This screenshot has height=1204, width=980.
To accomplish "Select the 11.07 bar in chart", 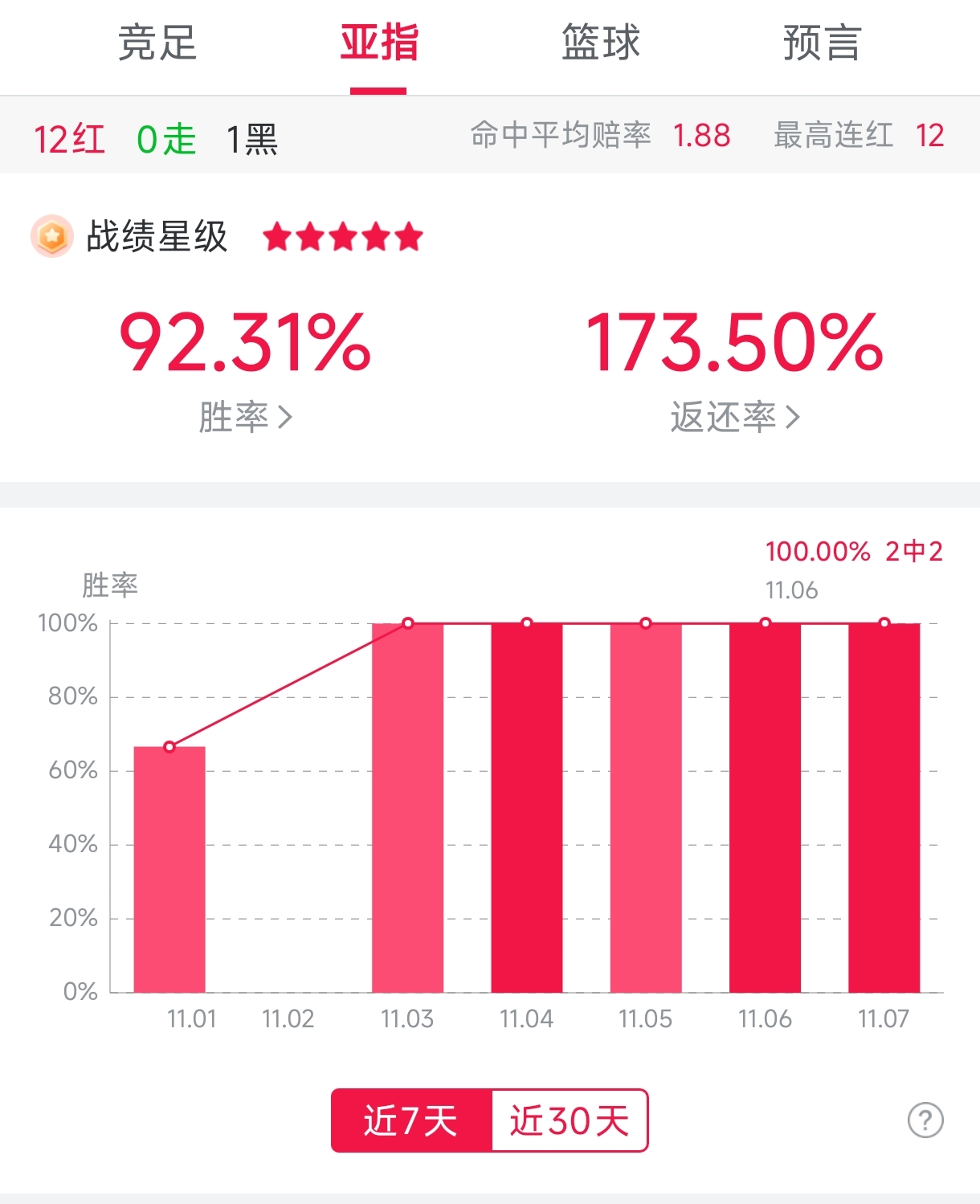I will coord(884,807).
